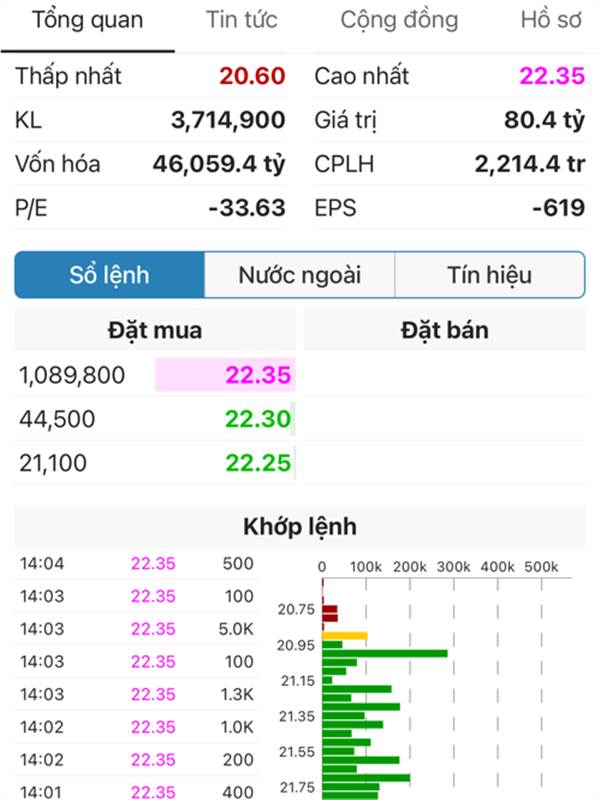Switch to the Nước ngoài segment
This screenshot has height=800, width=600.
point(299,275)
